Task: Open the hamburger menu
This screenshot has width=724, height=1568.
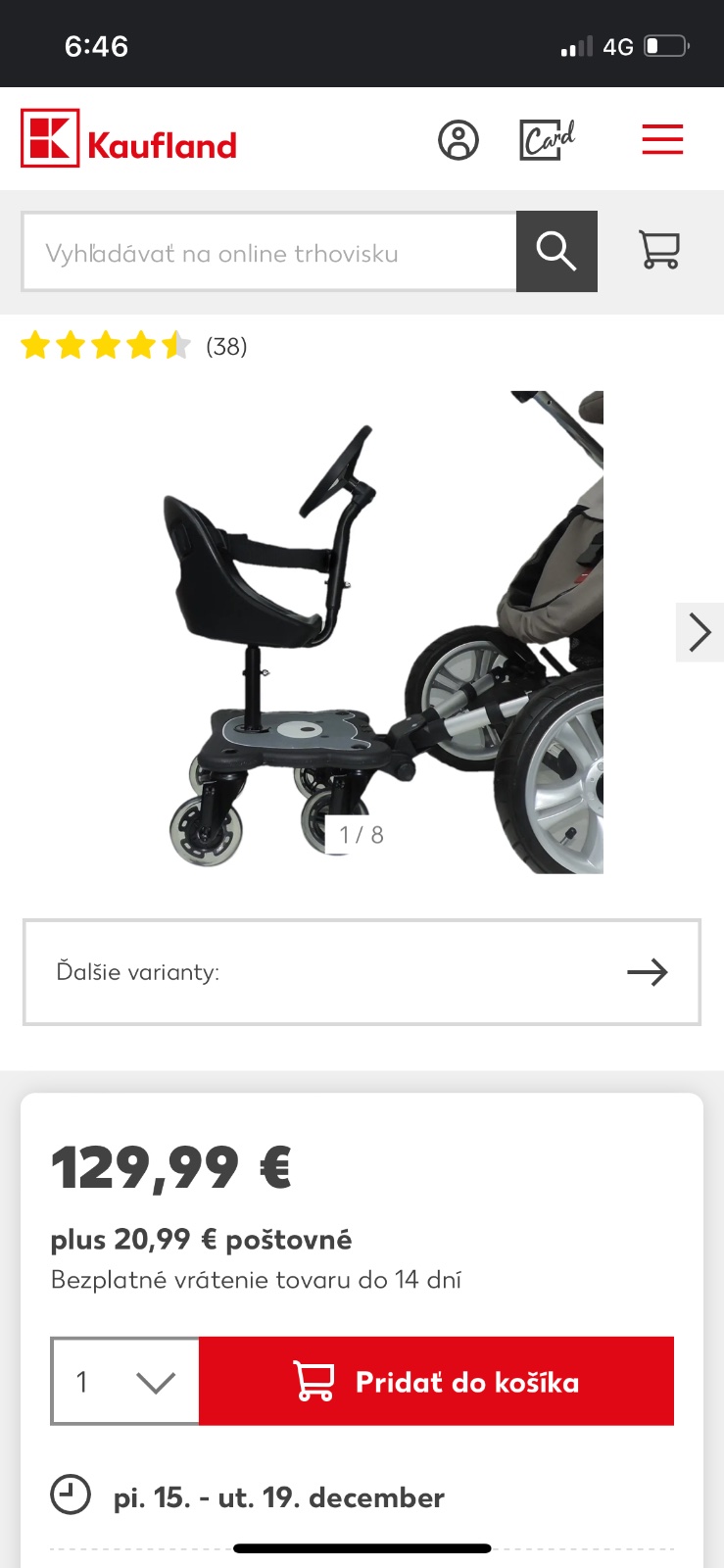Action: [662, 140]
